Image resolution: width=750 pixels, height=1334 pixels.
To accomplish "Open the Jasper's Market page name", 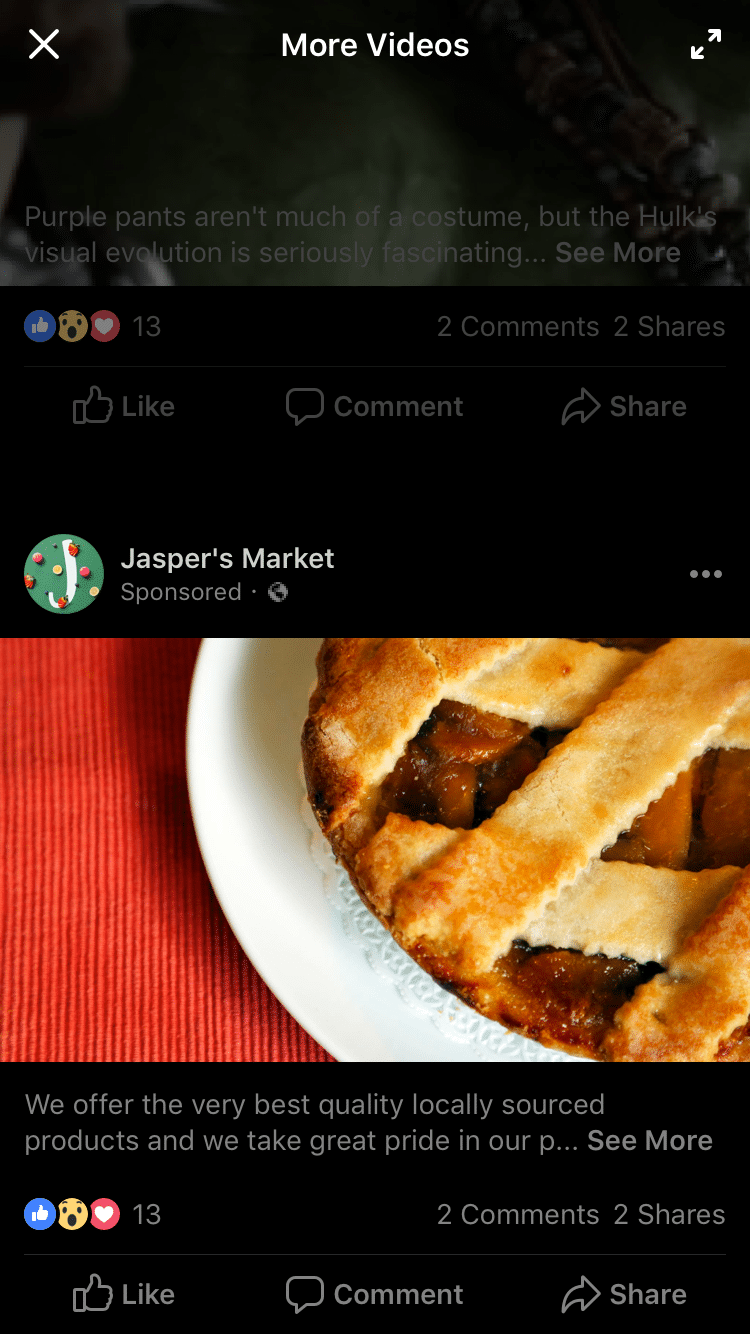I will coord(227,558).
